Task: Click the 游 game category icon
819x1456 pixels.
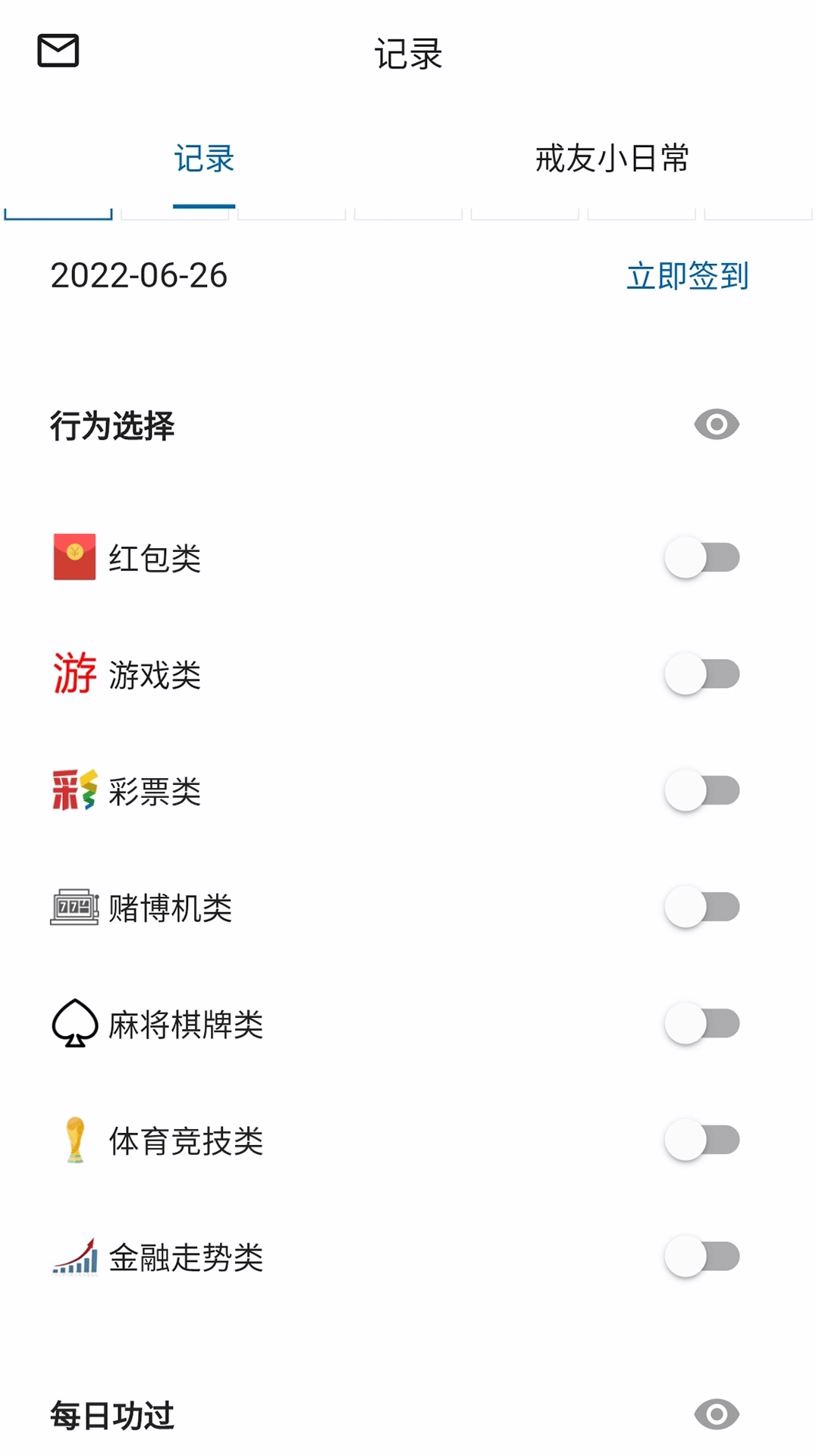Action: 74,672
